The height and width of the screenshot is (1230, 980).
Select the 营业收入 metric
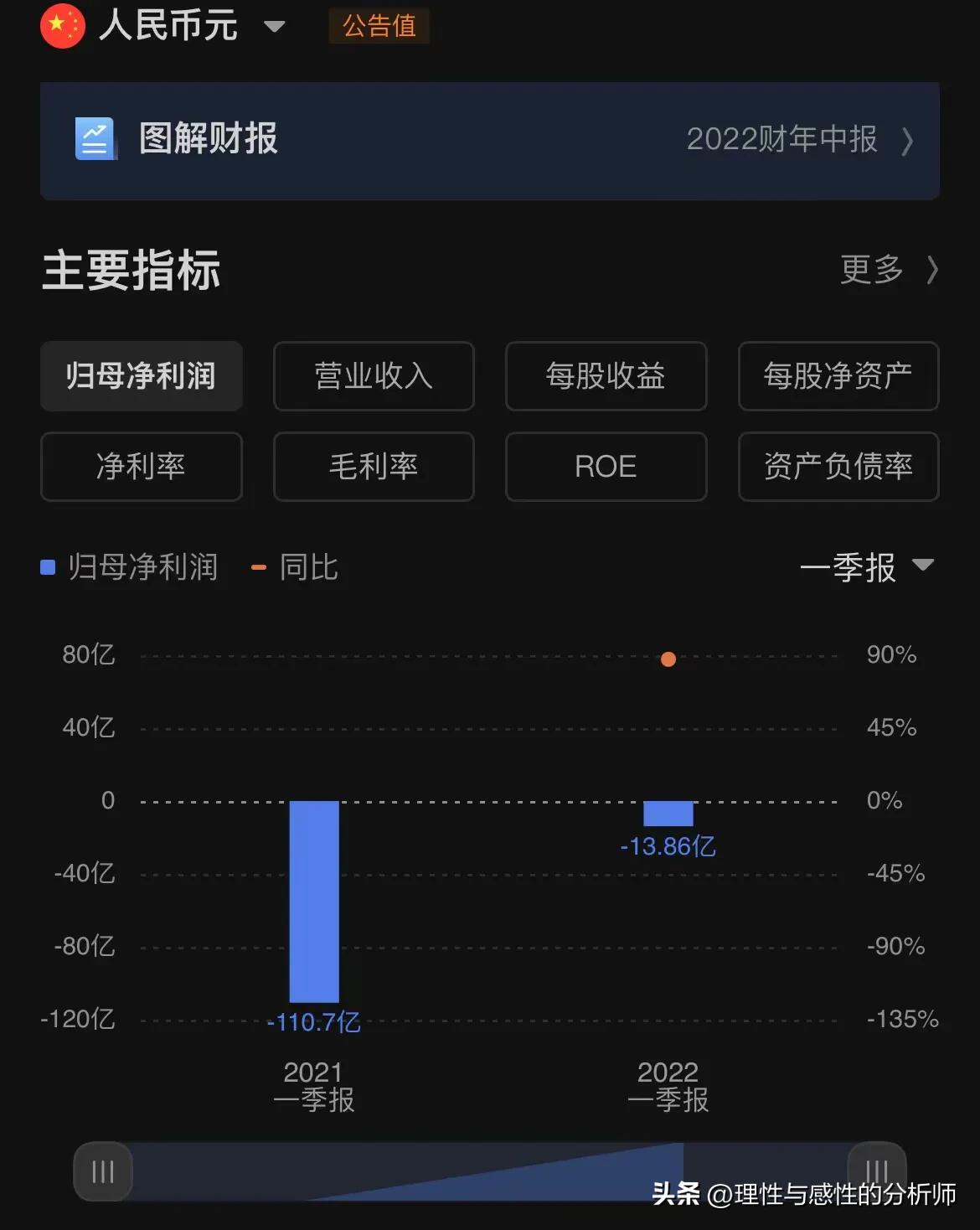pos(374,376)
